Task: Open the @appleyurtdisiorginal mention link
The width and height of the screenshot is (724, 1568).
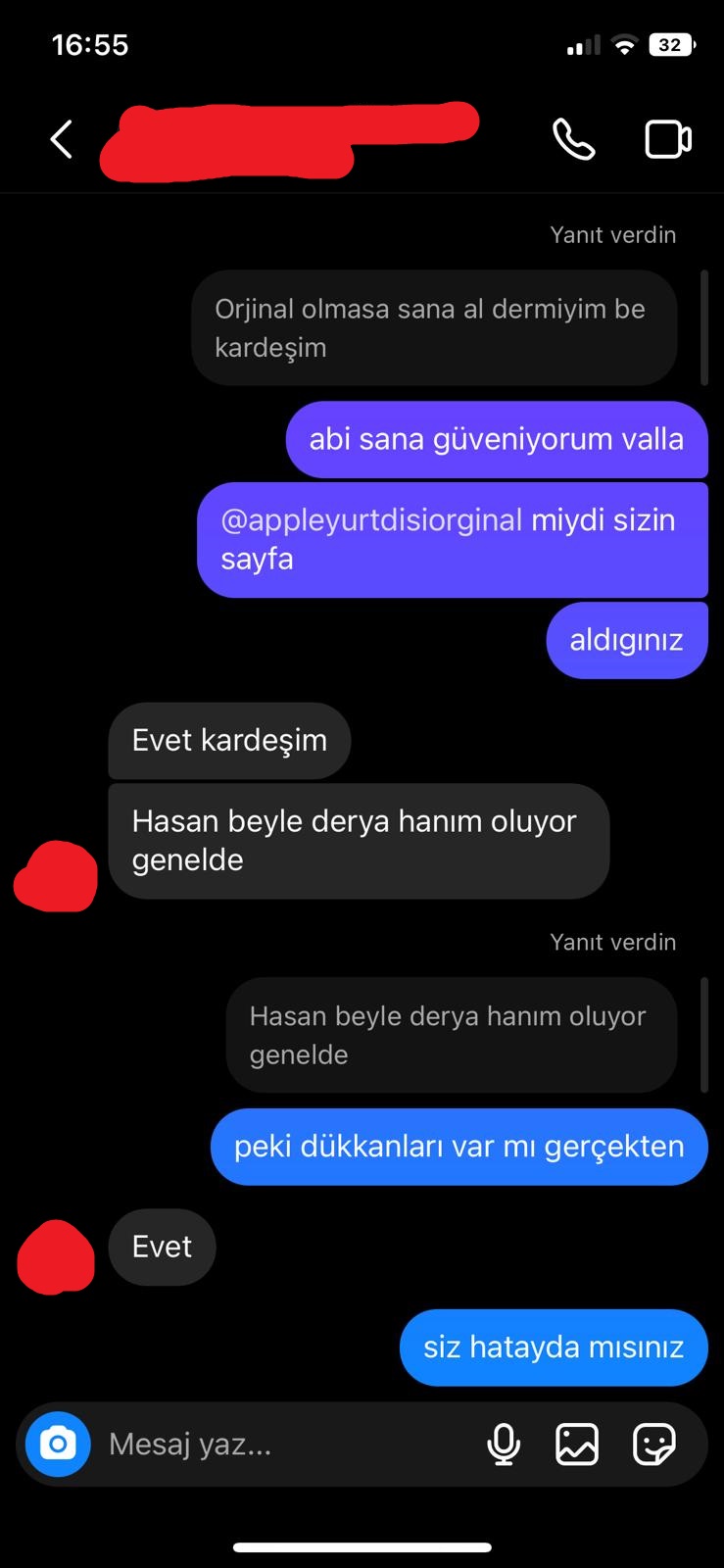Action: [371, 519]
